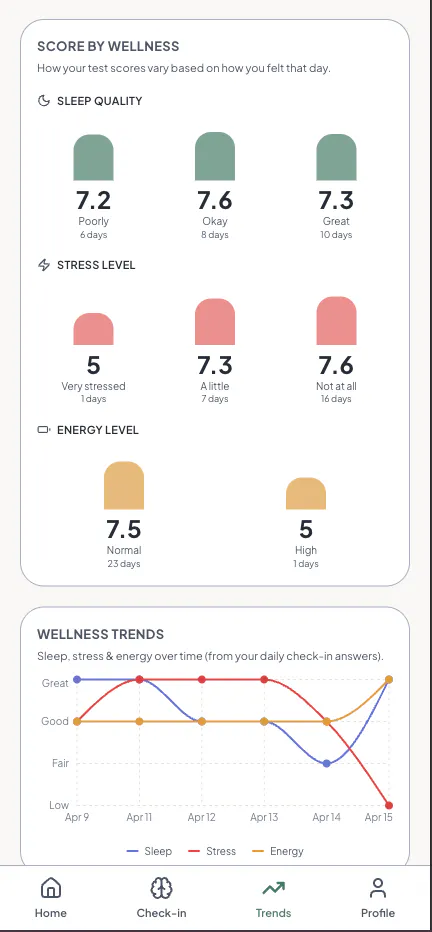The height and width of the screenshot is (932, 432).
Task: Go to the Home tab
Action: [51, 898]
